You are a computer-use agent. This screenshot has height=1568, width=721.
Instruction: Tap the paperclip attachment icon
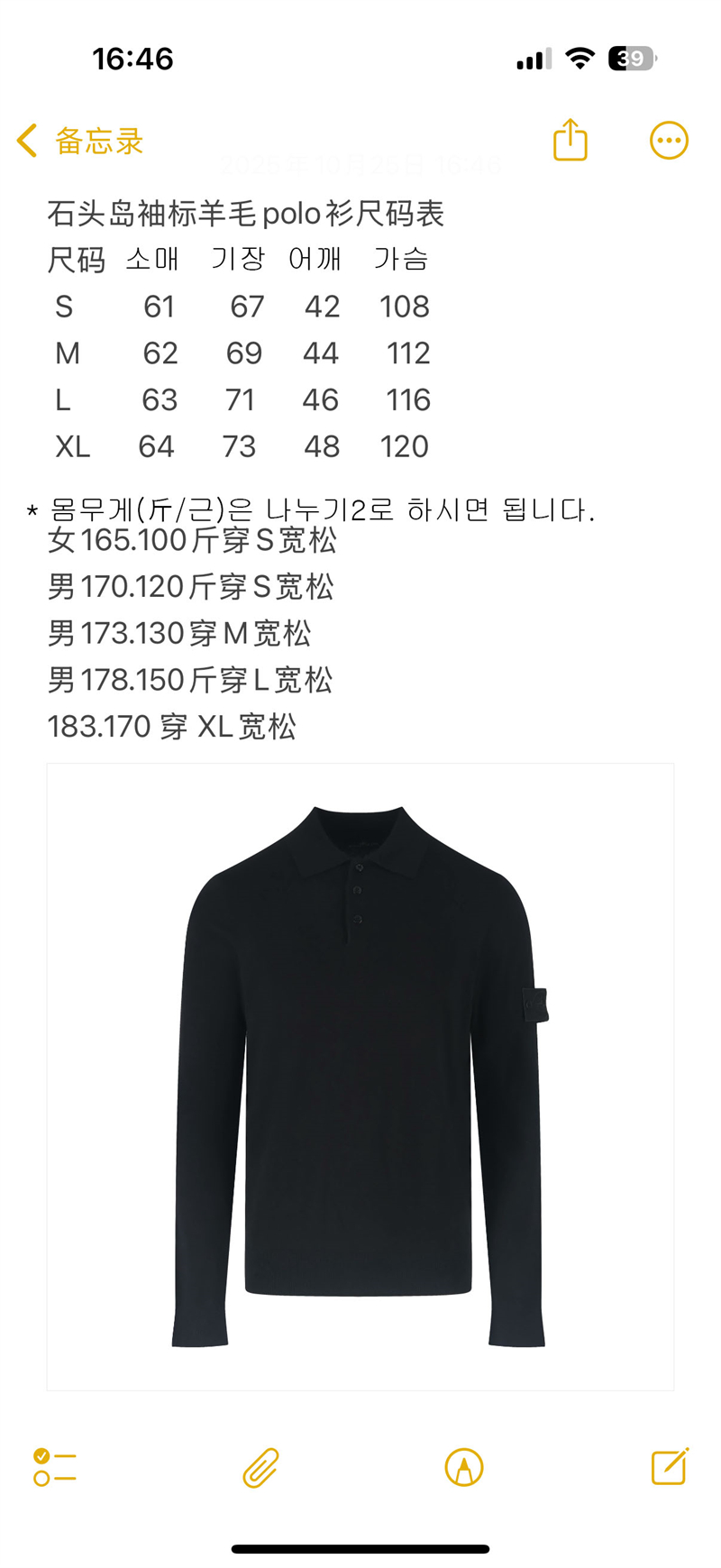260,1467
